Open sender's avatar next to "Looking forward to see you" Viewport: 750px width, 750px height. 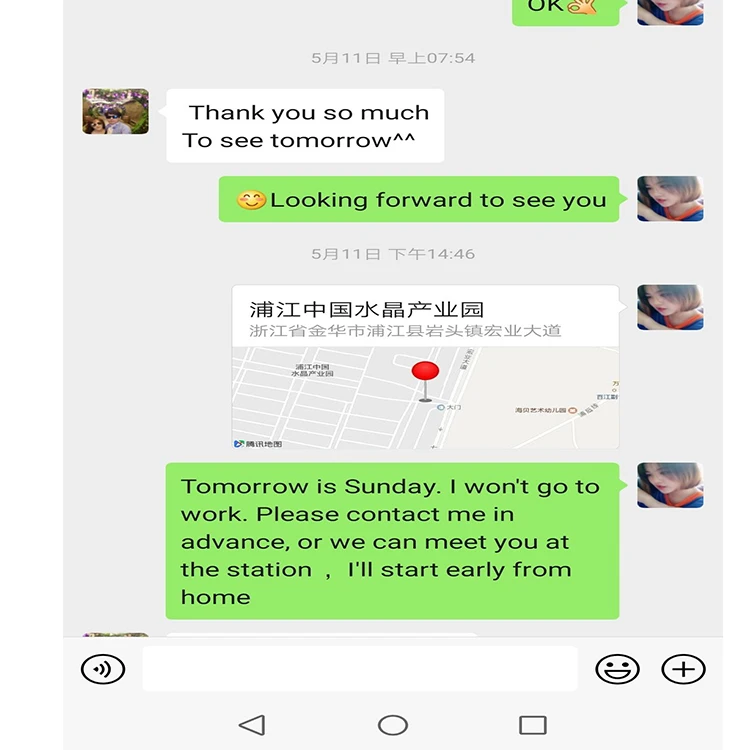click(x=670, y=199)
